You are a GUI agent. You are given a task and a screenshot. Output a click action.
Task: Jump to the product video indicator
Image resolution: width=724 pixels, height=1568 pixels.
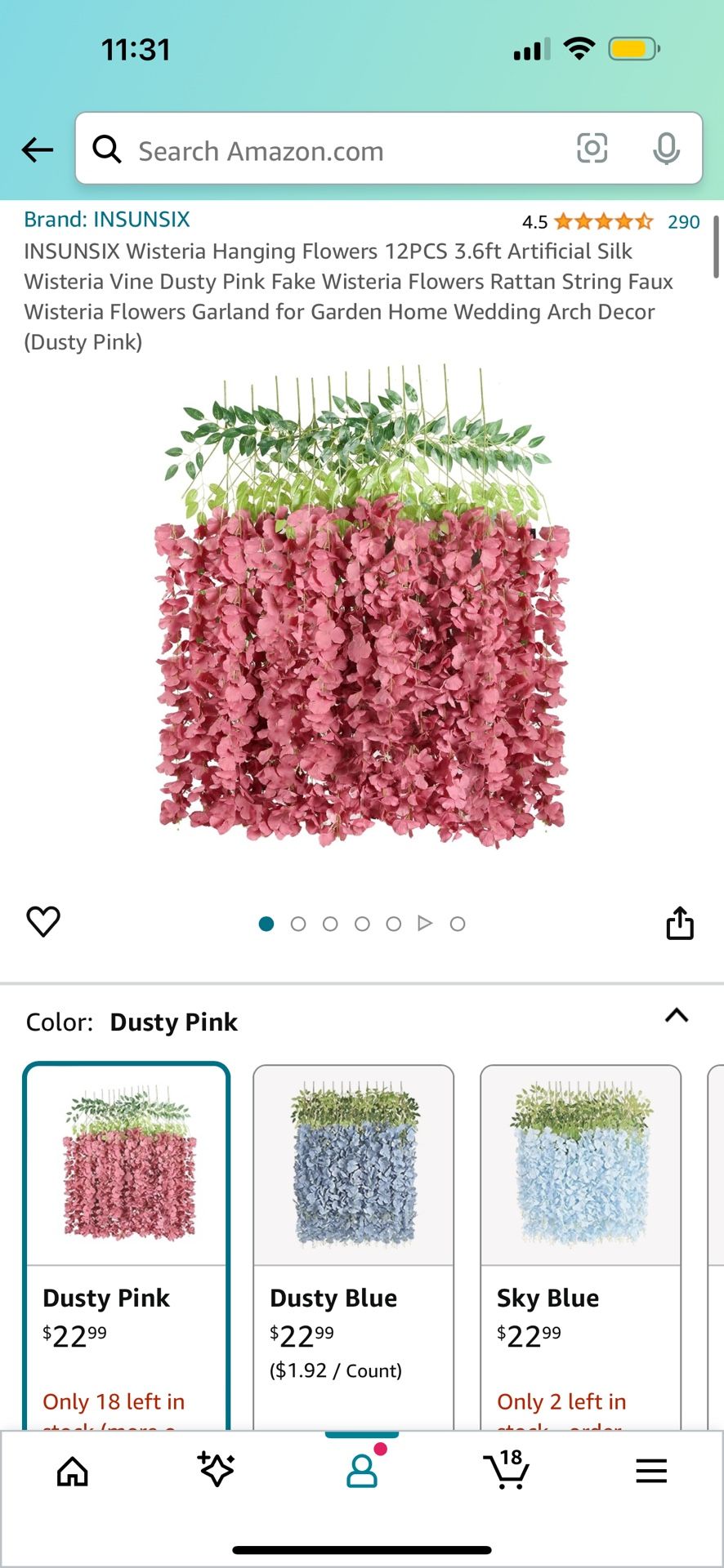point(425,924)
